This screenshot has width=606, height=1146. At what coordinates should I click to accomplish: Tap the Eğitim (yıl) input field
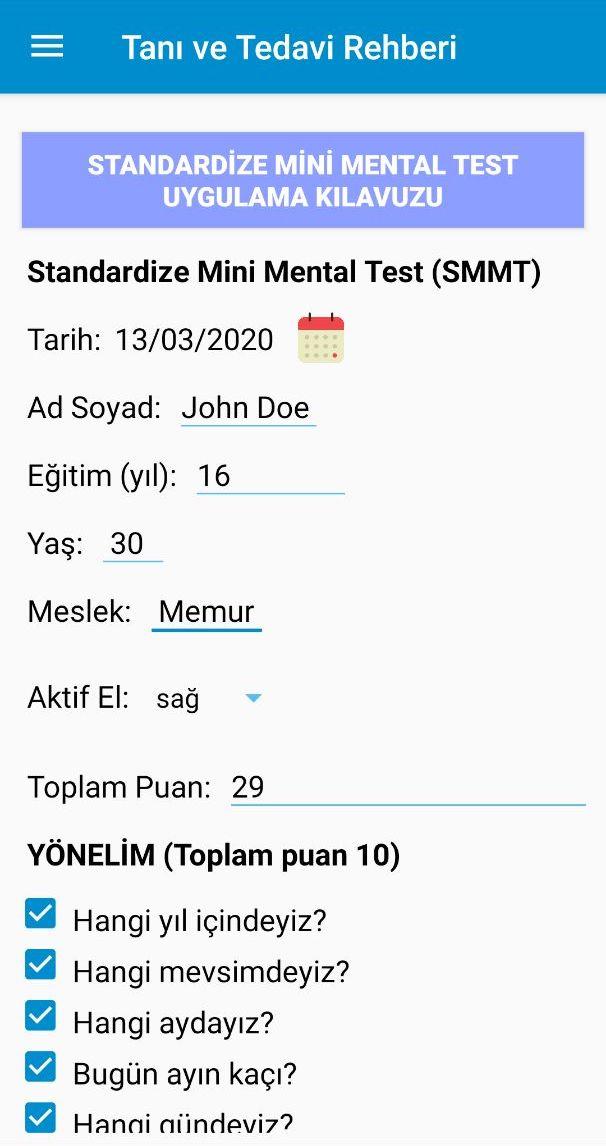[x=270, y=476]
